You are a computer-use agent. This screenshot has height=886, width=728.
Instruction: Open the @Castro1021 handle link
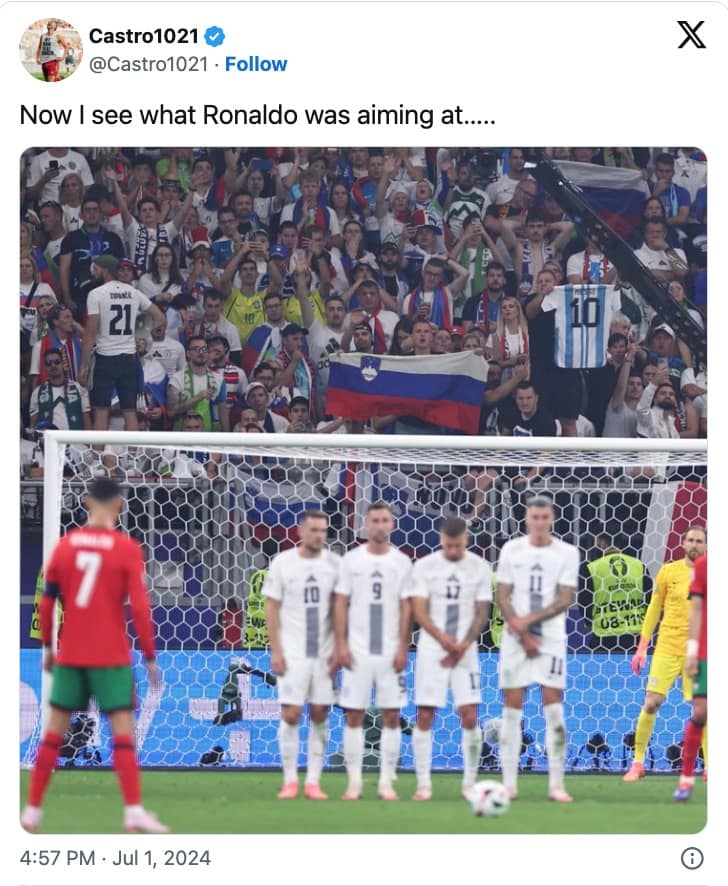click(x=149, y=64)
